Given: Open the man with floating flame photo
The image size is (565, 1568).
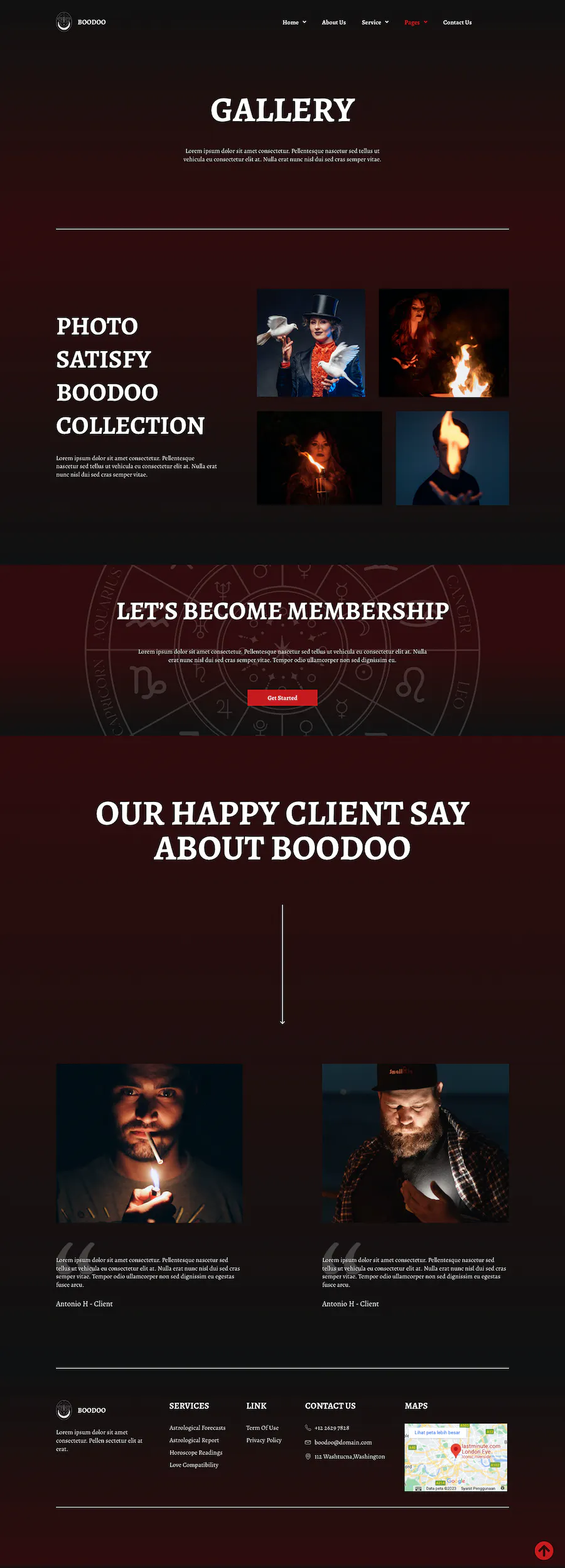Looking at the screenshot, I should point(452,458).
